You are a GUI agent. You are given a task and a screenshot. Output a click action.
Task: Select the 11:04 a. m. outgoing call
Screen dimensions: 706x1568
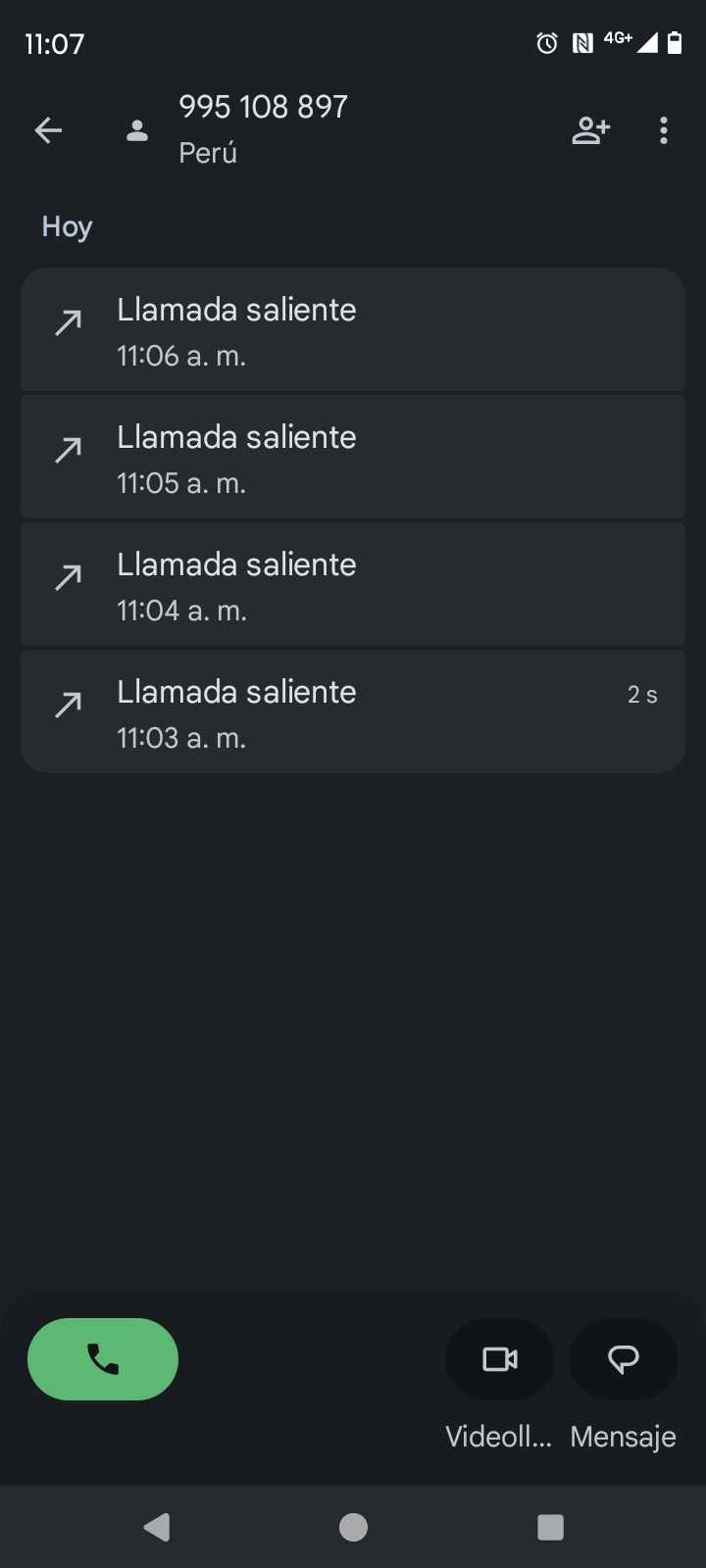click(x=352, y=585)
